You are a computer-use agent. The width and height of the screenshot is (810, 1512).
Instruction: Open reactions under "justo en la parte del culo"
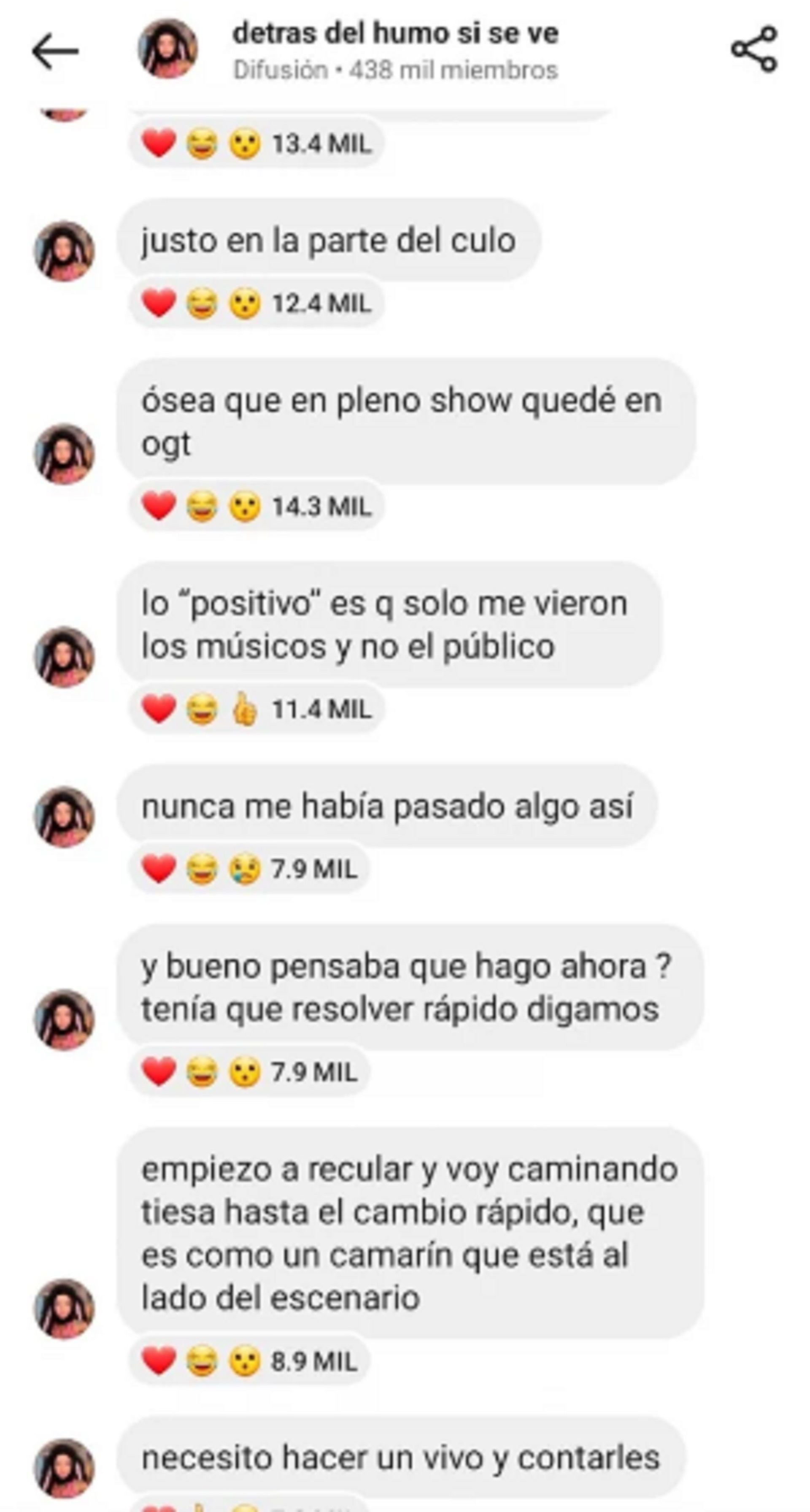(x=256, y=303)
